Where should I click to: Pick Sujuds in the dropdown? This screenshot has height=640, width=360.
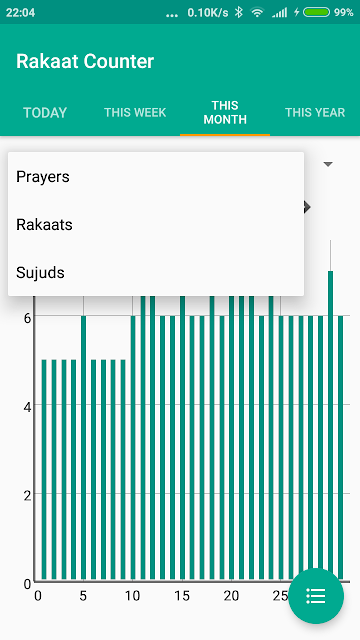(156, 272)
